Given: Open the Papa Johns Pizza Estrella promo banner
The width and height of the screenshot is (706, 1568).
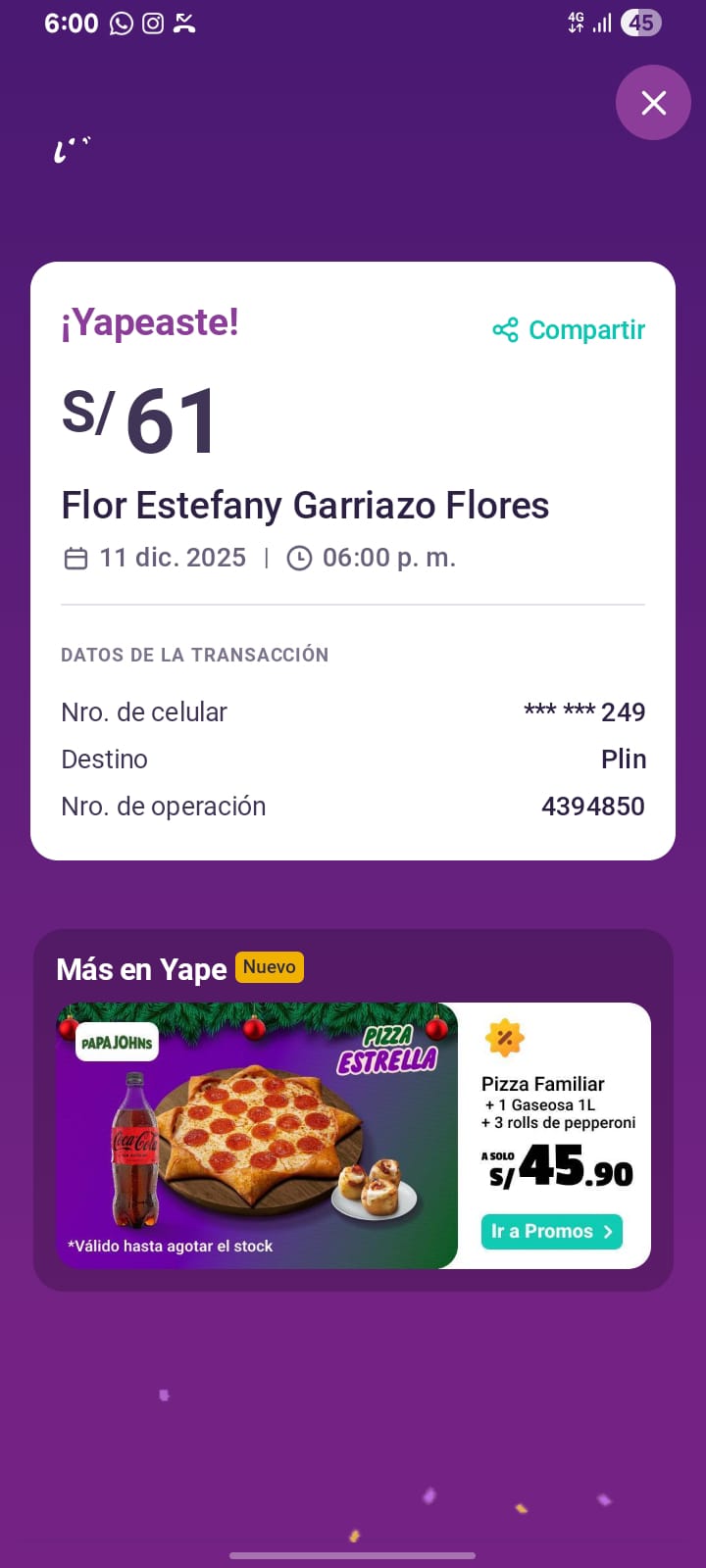Looking at the screenshot, I should click(x=257, y=1135).
